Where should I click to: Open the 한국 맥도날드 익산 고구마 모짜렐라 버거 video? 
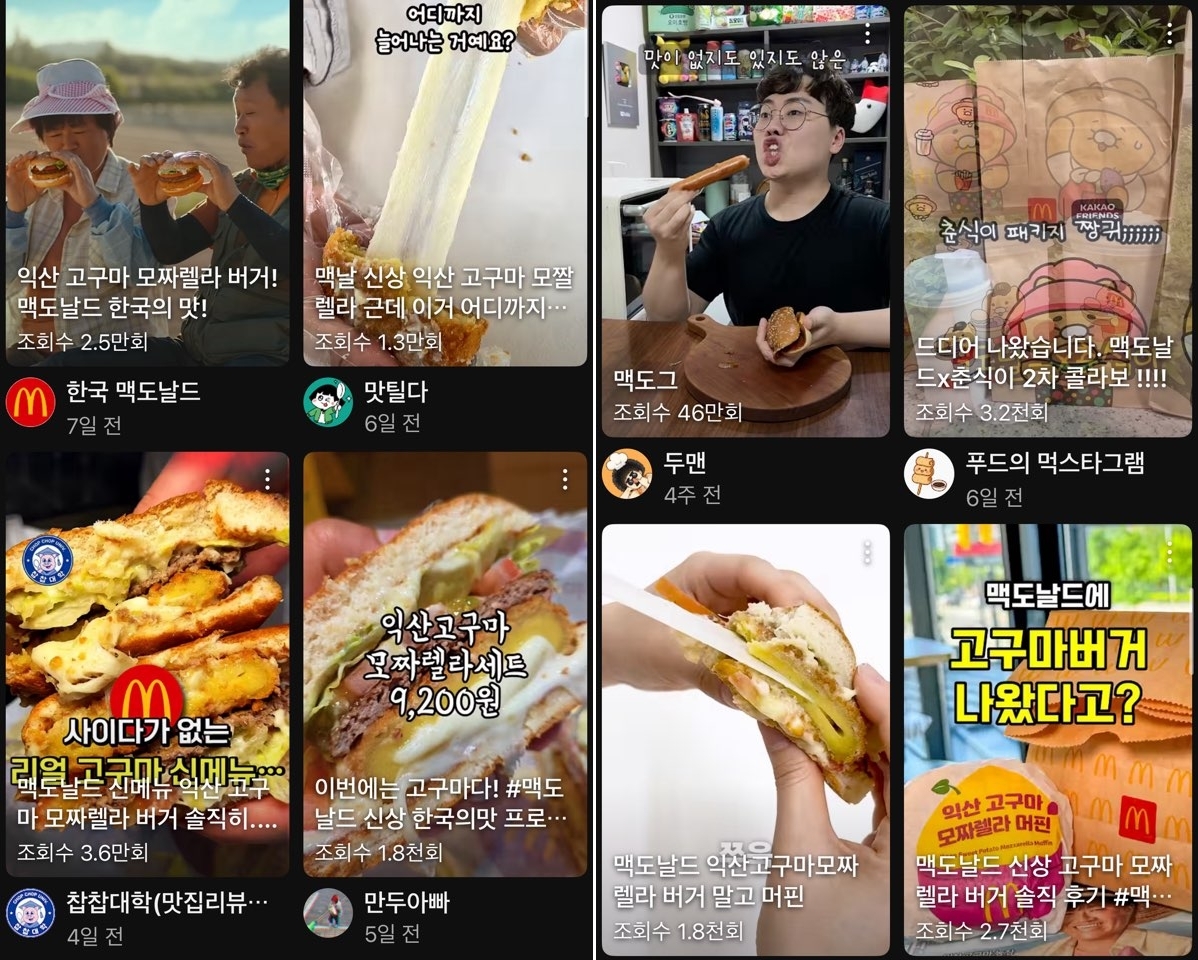[x=147, y=180]
